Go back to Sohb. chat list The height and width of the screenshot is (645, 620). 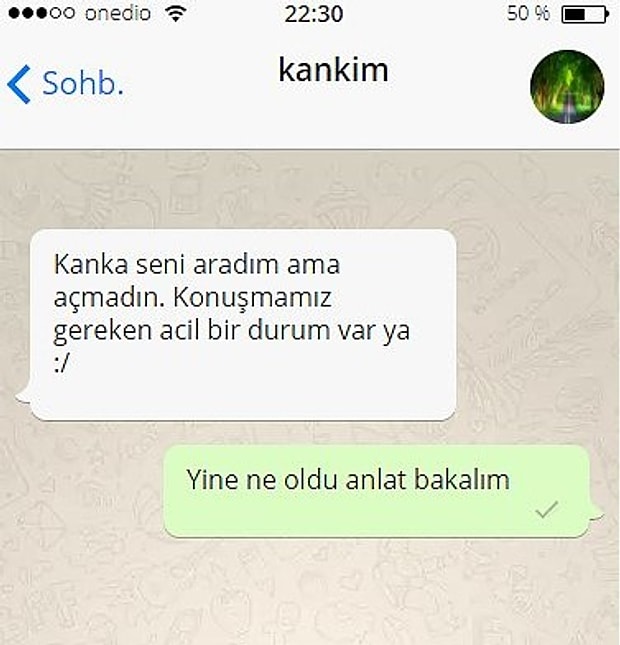65,85
